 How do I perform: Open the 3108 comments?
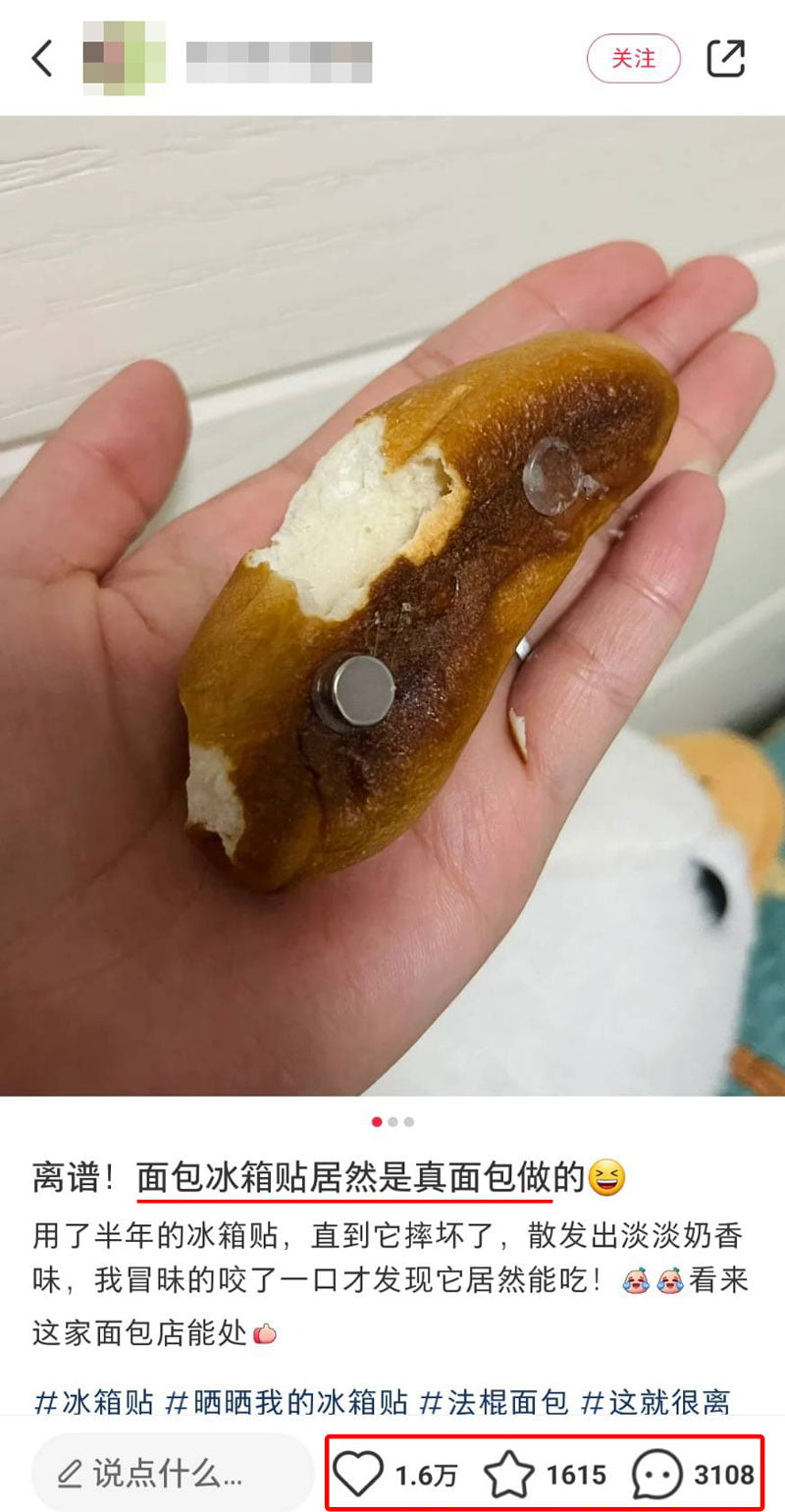coord(657,1474)
